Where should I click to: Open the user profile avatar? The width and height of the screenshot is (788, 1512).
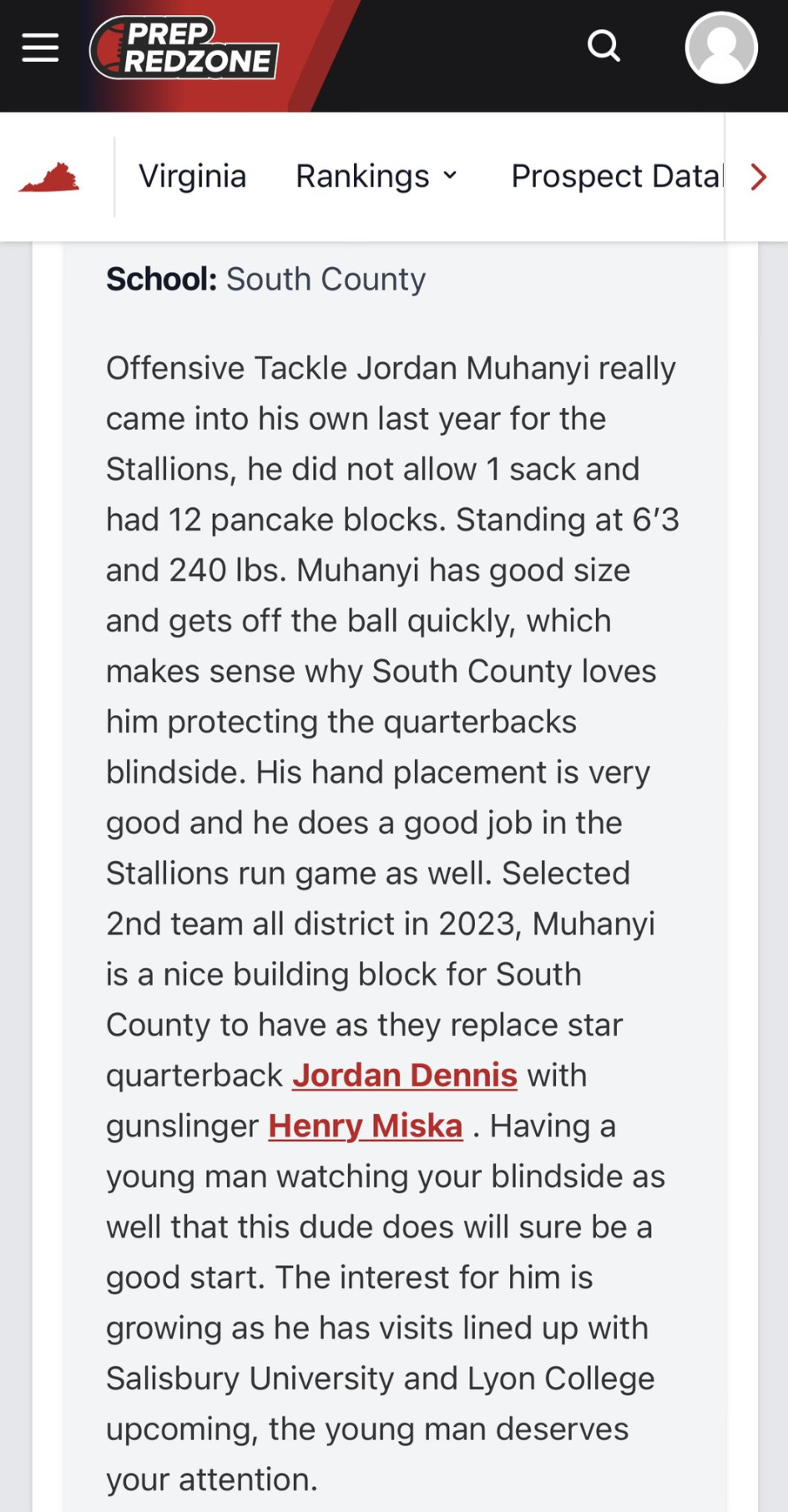pos(720,48)
